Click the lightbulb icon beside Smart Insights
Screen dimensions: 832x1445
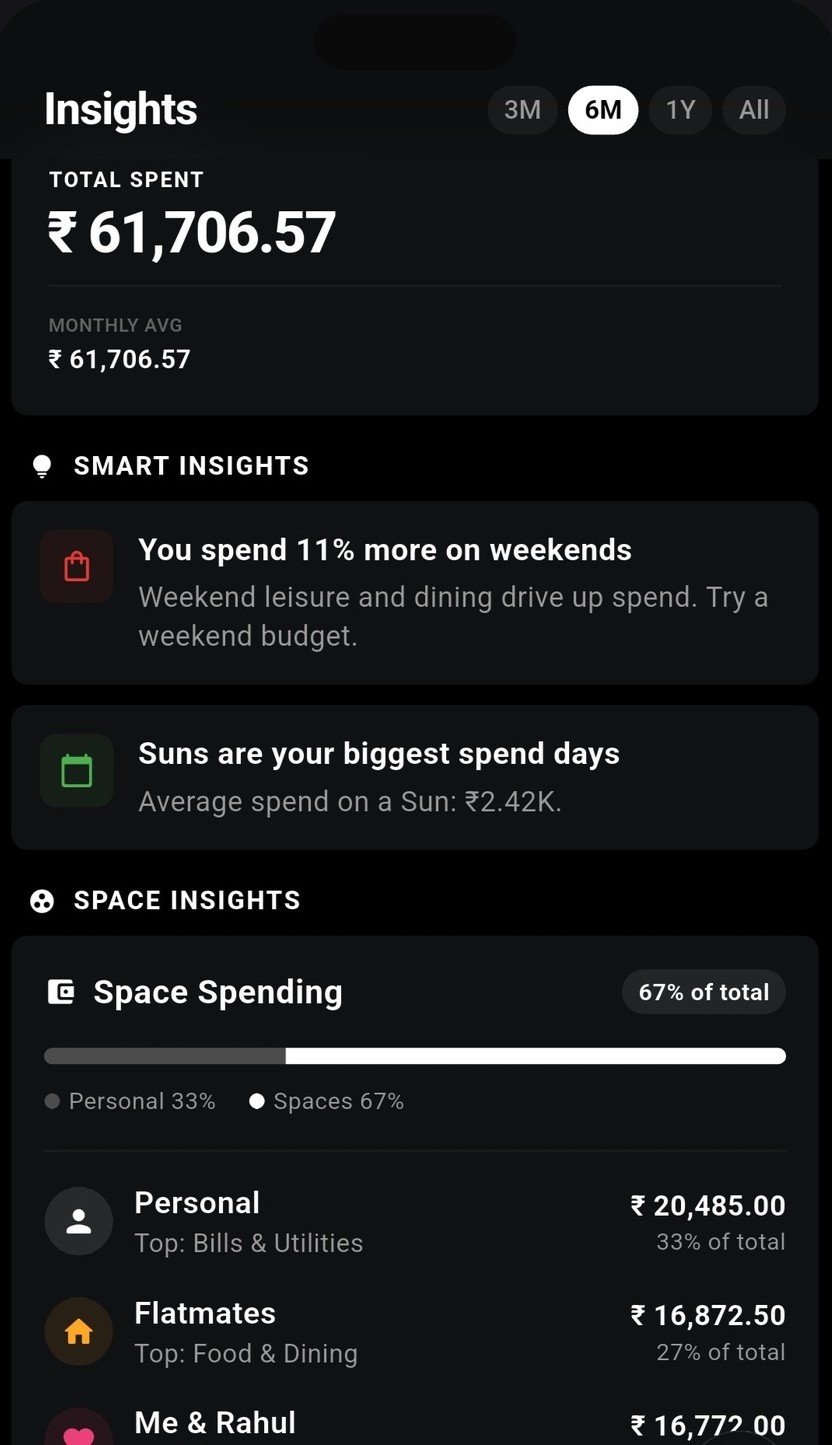[x=41, y=465]
